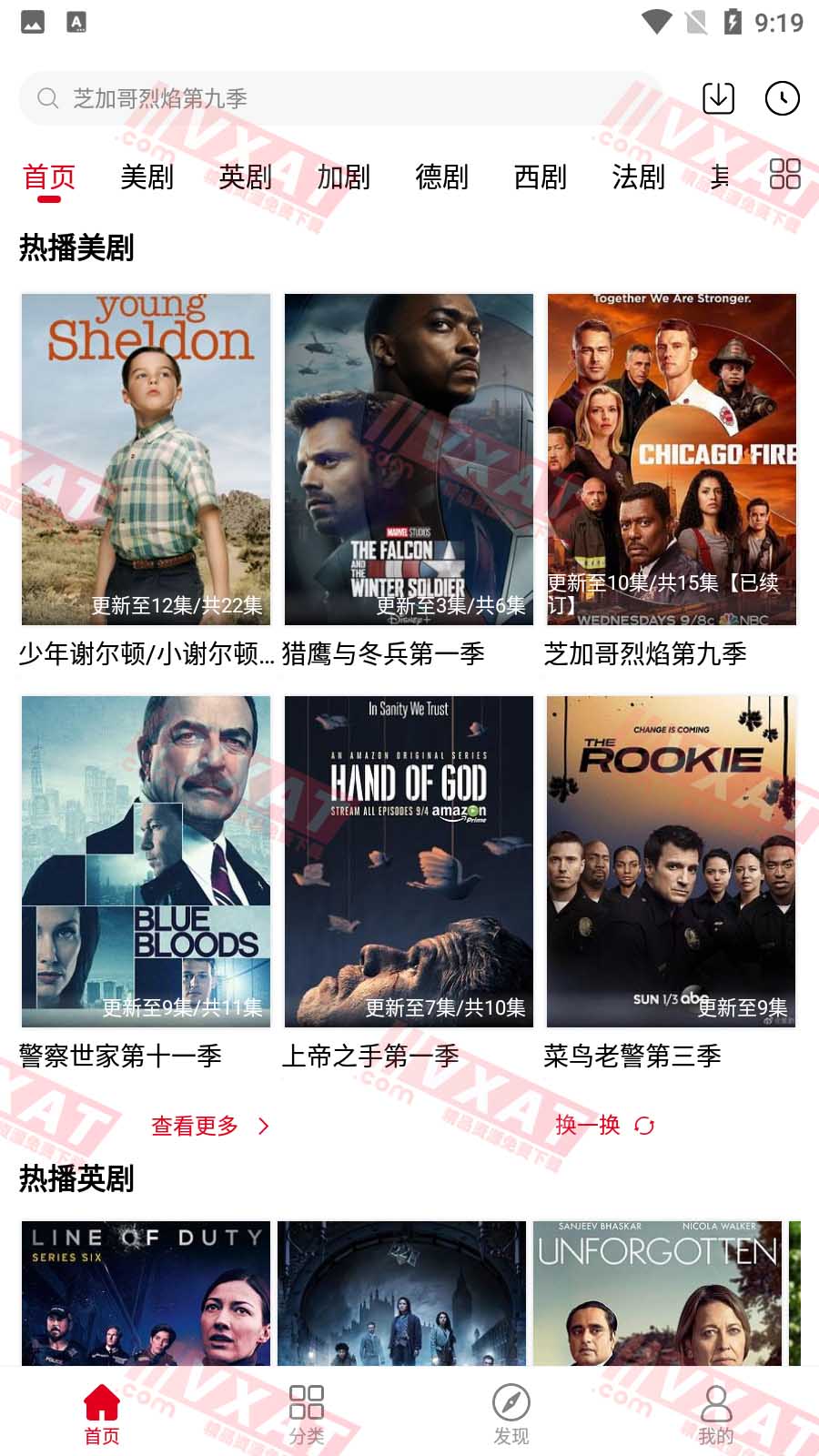Switch to the 英剧 tab
The height and width of the screenshot is (1456, 819).
pos(246,177)
